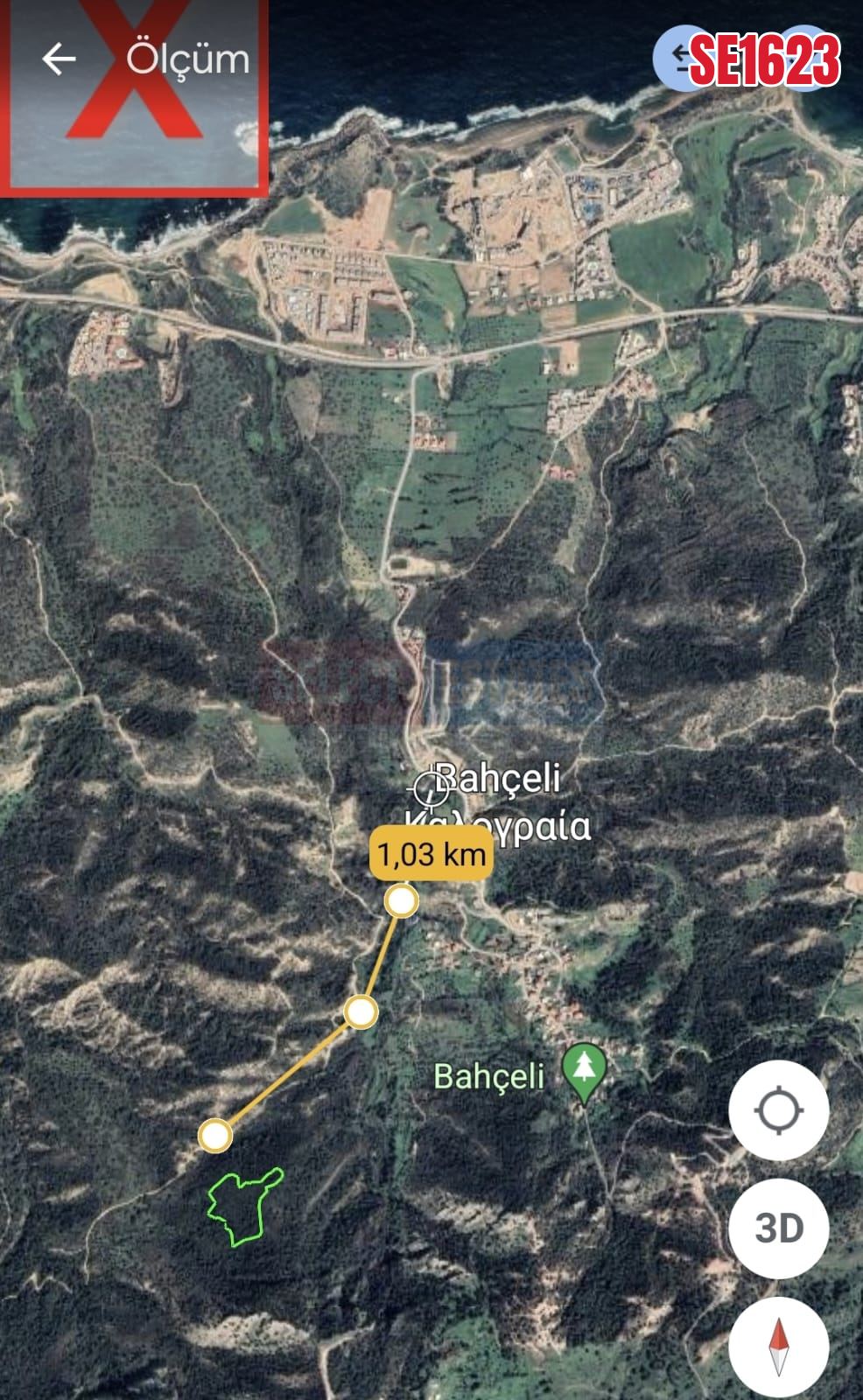This screenshot has height=1400, width=863.
Task: Center map on my current location
Action: click(778, 1111)
